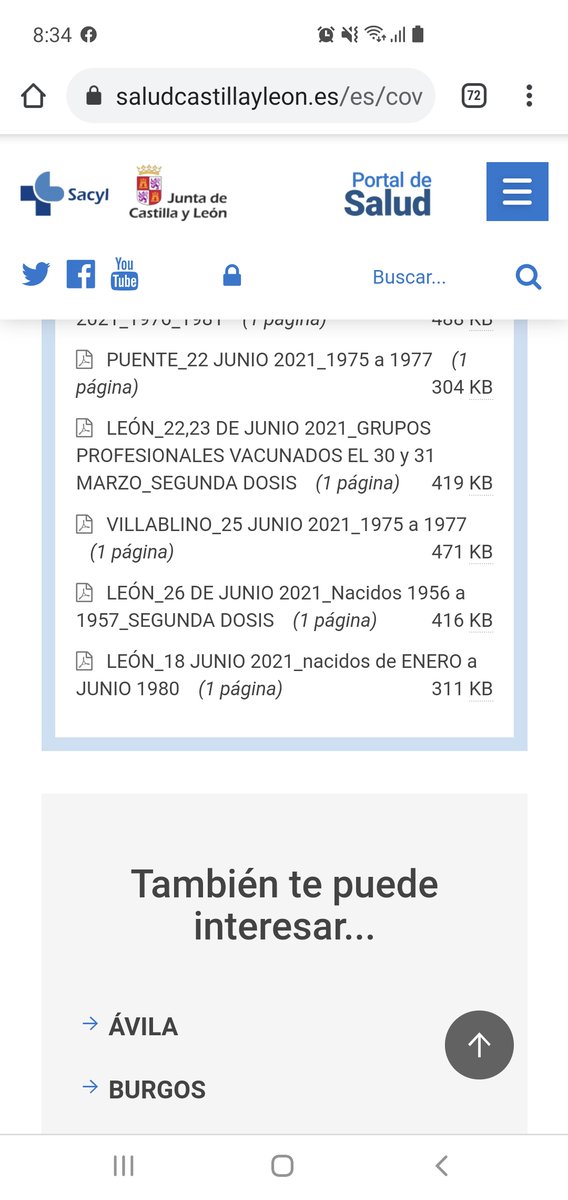The image size is (568, 1200).
Task: Open the browser tab switcher
Action: point(474,96)
